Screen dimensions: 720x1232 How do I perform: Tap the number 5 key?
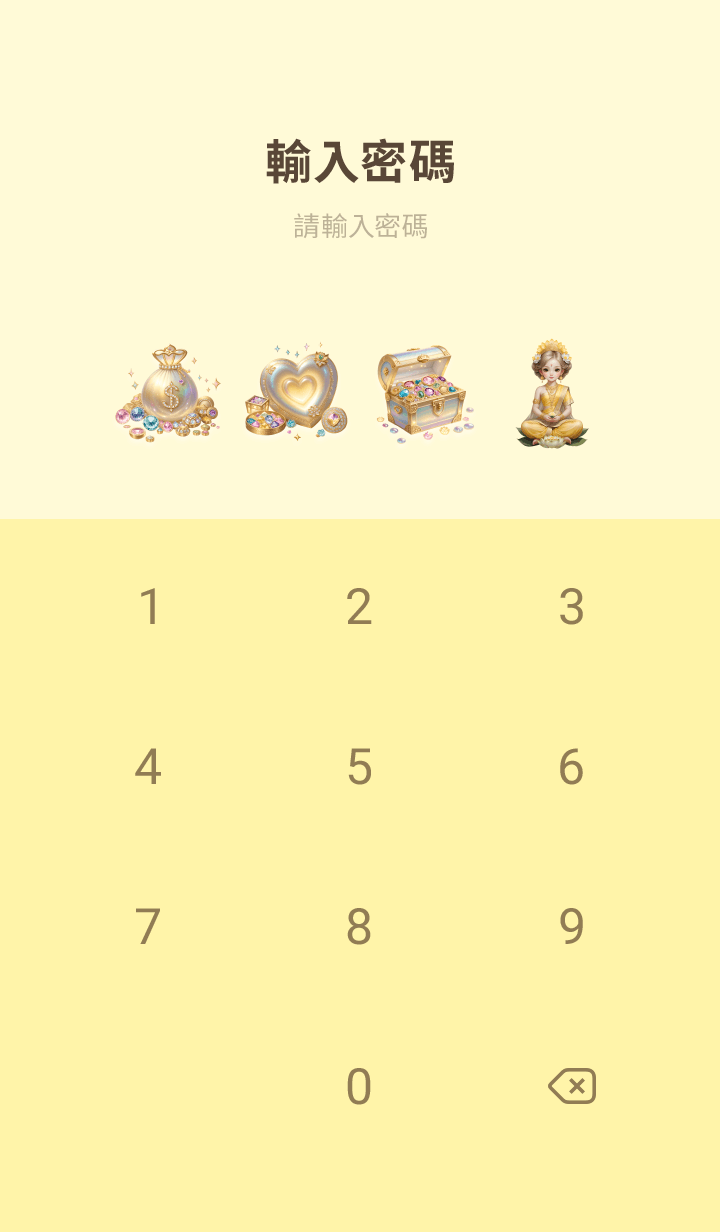coord(359,767)
